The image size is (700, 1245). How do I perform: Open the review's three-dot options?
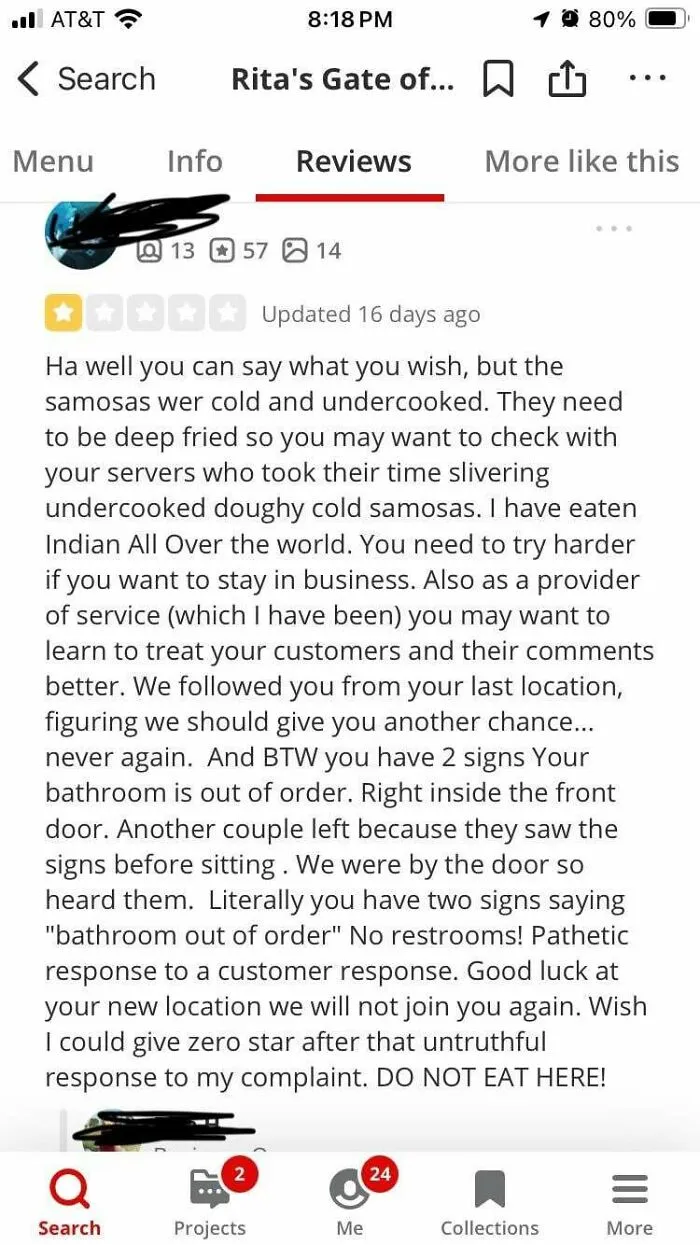[x=614, y=229]
